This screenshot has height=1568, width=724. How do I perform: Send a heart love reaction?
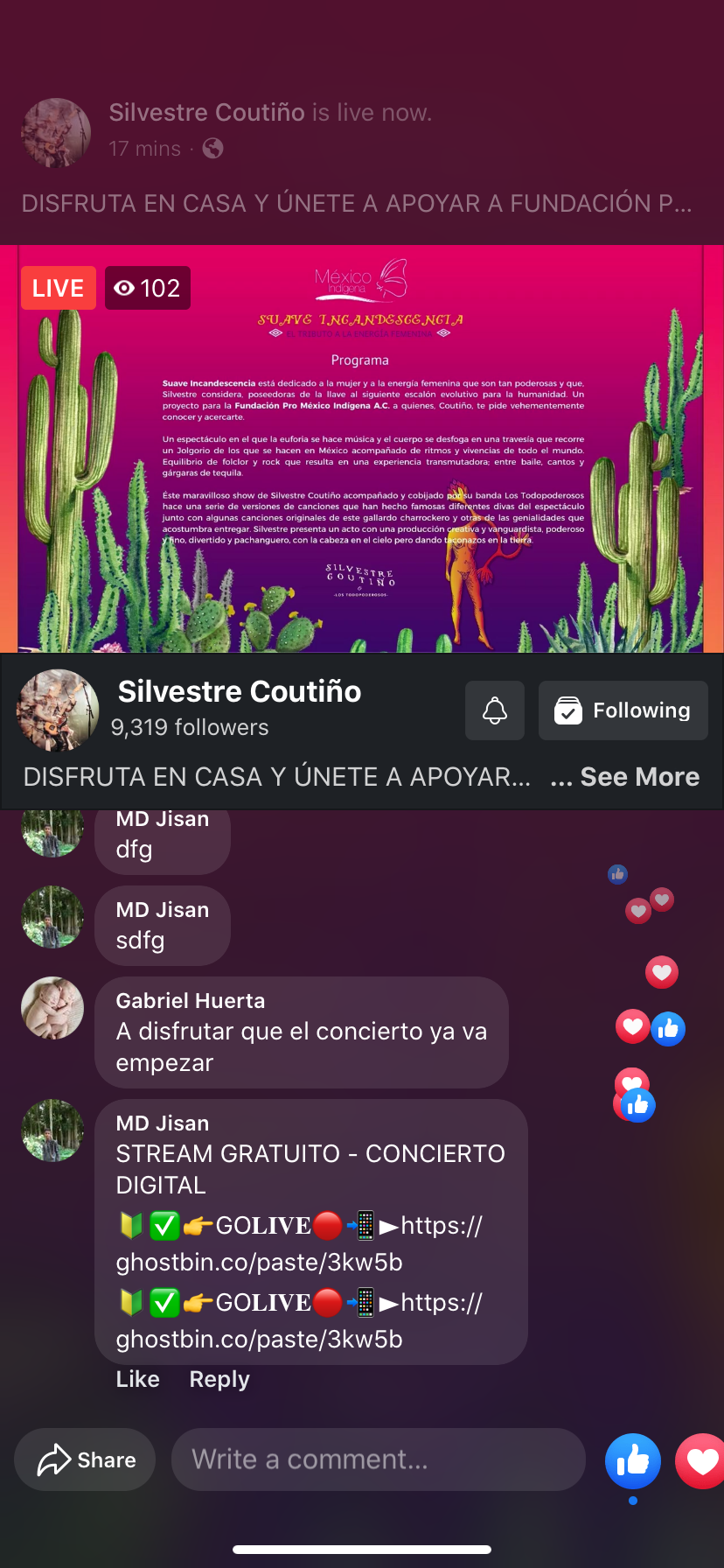pos(701,1461)
